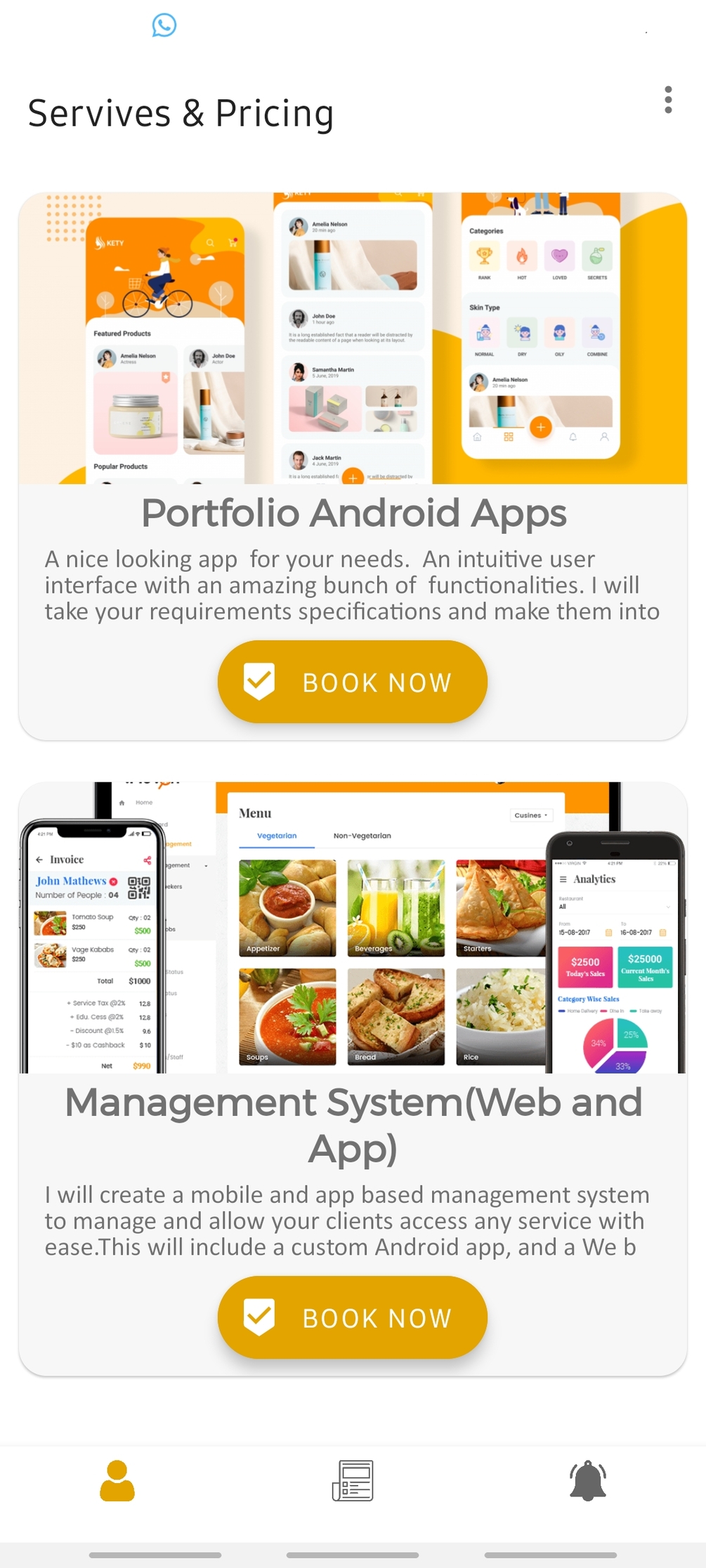Switch to the profile tab
The image size is (706, 1568).
pos(117,1480)
